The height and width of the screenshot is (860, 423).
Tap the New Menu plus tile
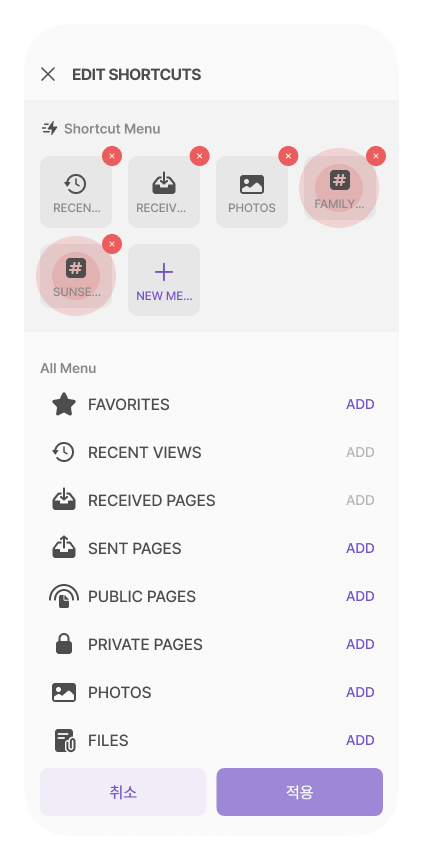[164, 280]
